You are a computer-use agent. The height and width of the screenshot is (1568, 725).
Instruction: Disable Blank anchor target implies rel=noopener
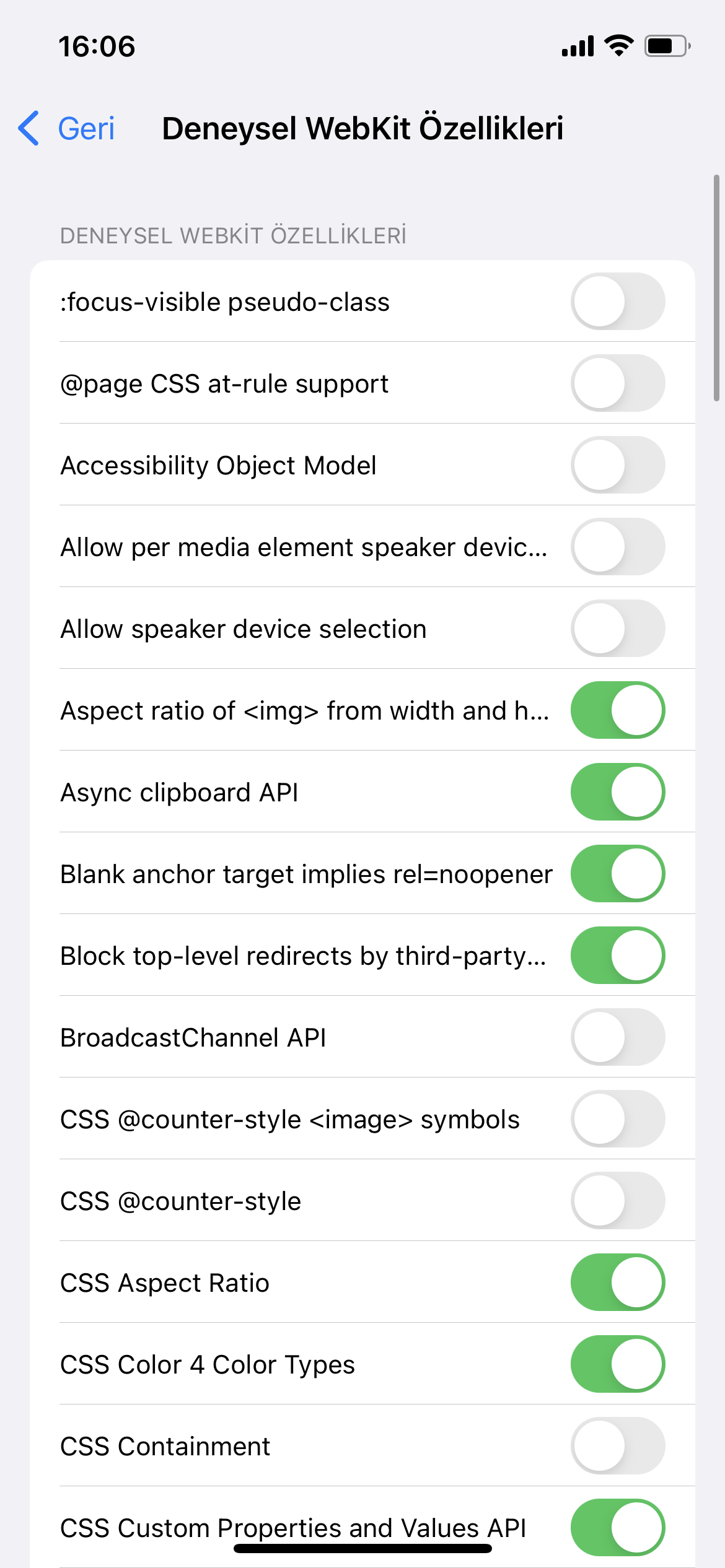(x=617, y=874)
